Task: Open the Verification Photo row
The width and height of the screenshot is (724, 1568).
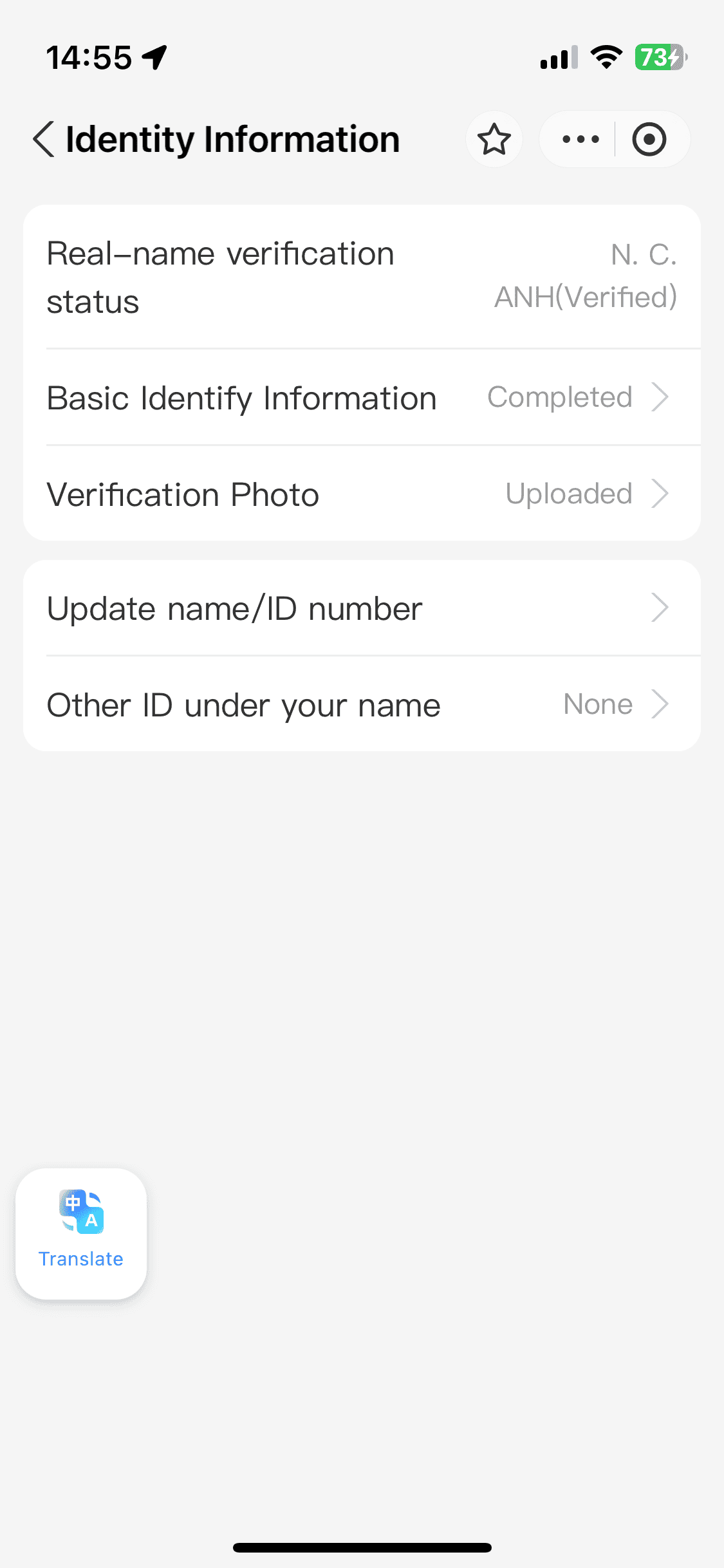Action: pyautogui.click(x=362, y=494)
